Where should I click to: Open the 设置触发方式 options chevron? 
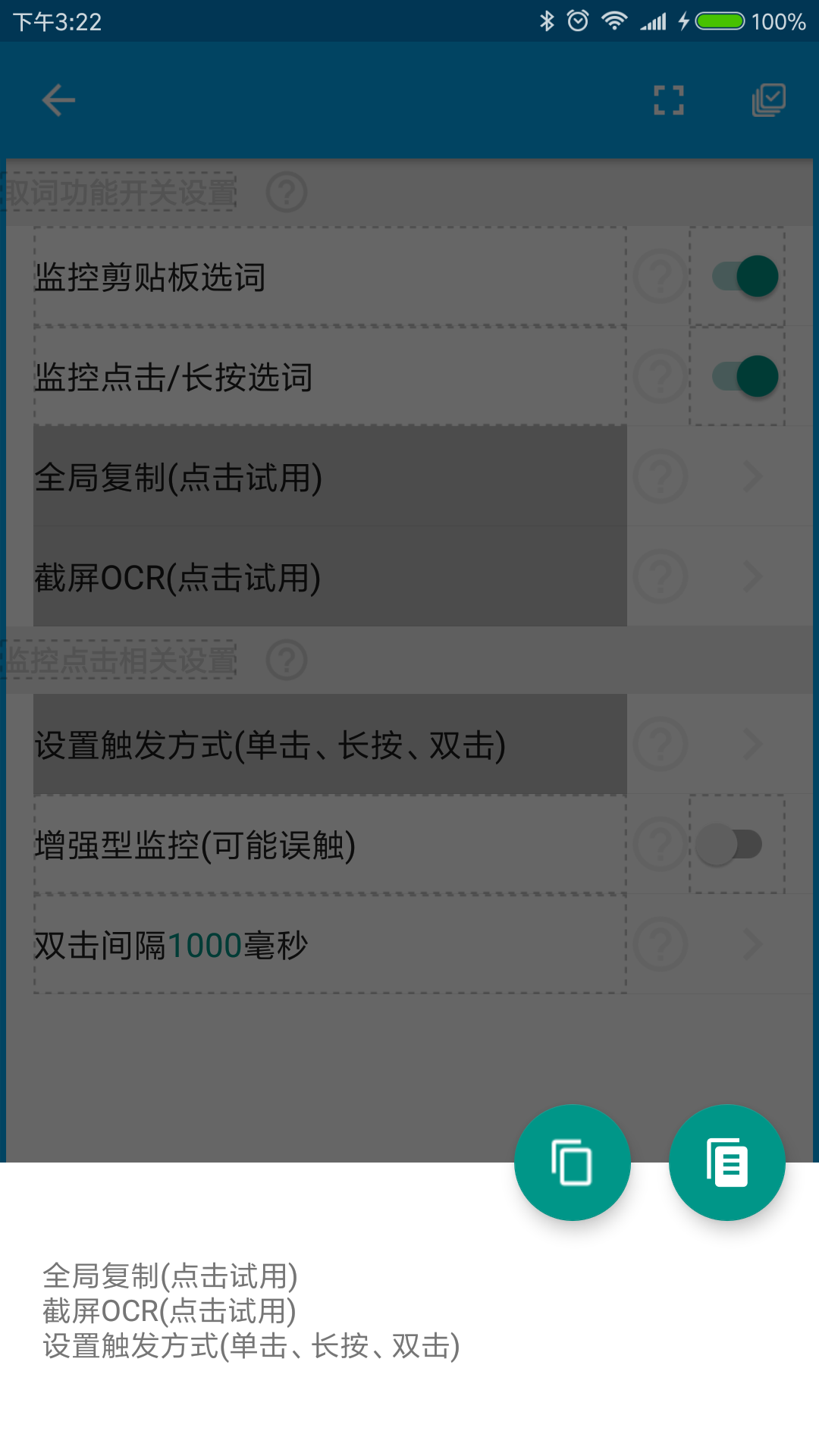752,745
